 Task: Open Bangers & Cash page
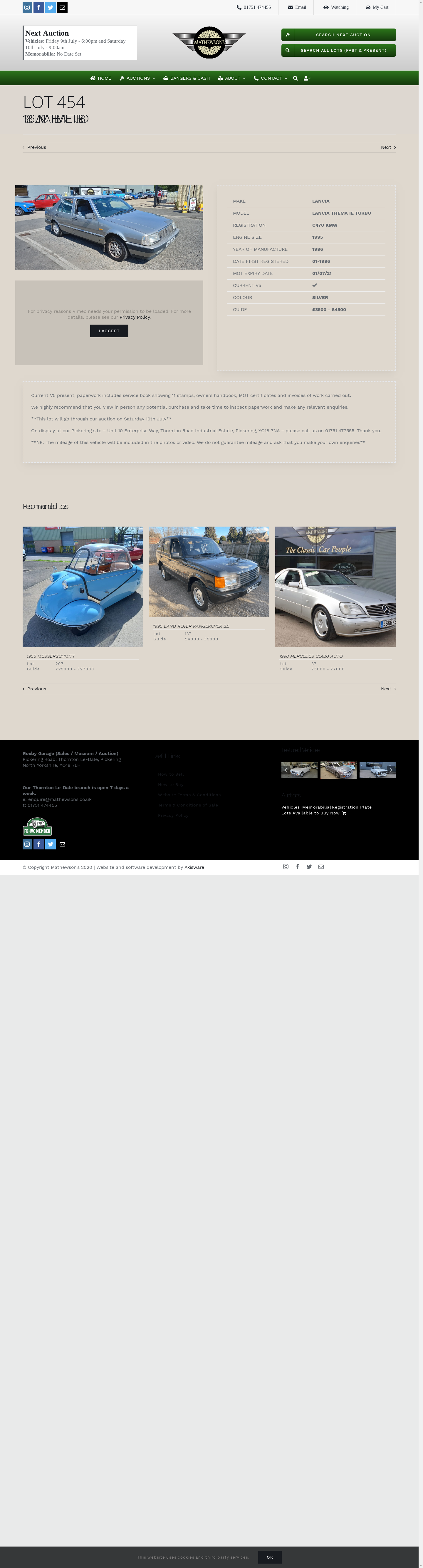click(x=187, y=78)
